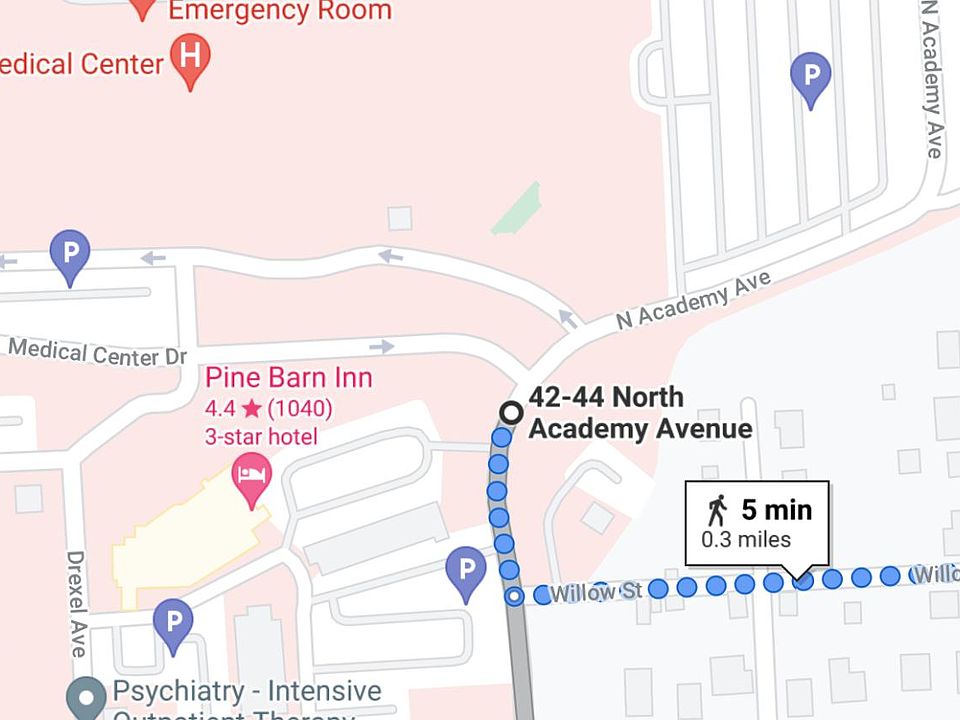Select parking pin above Medical Center Dr label

coord(69,253)
